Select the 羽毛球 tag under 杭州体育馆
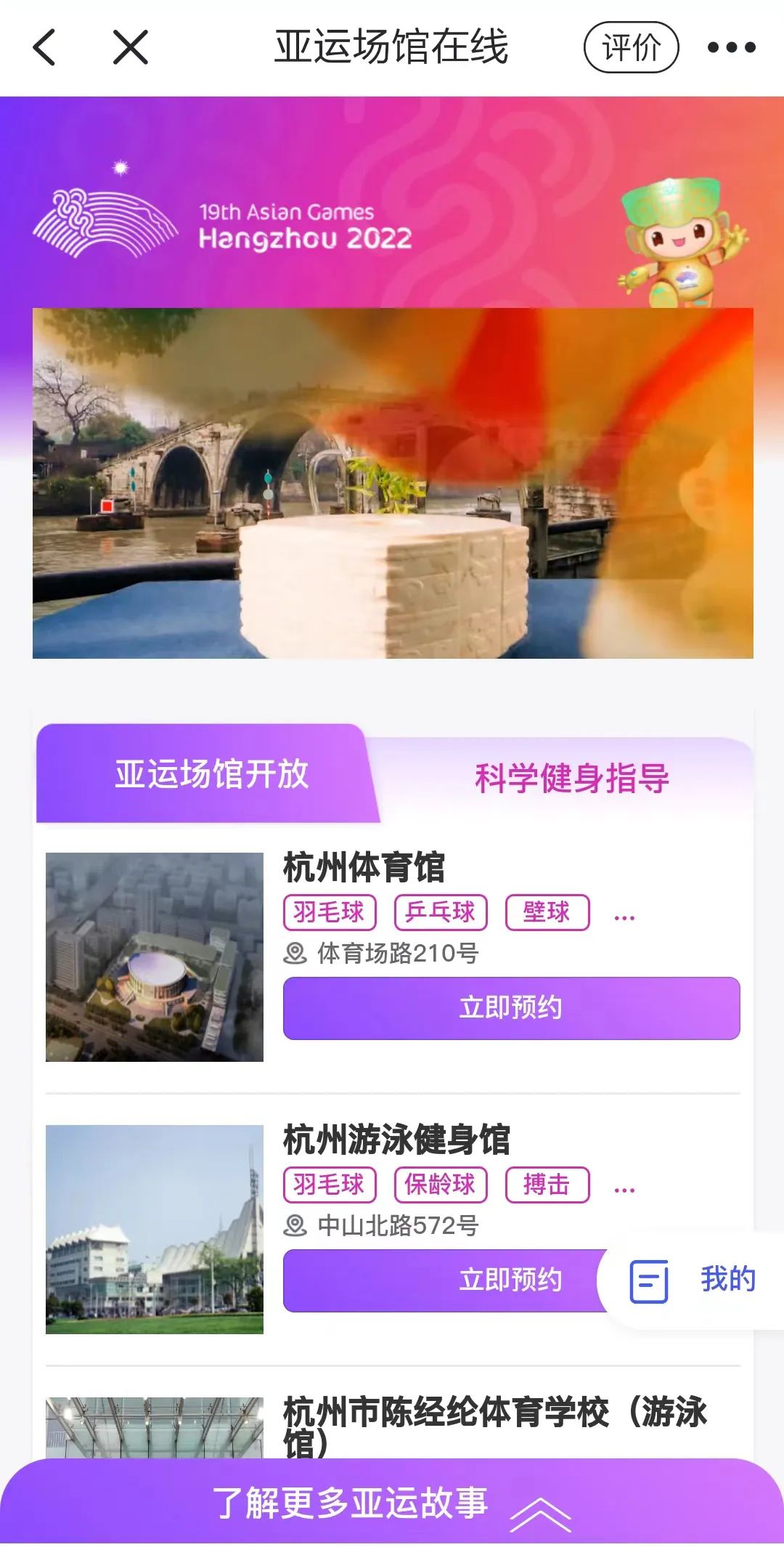The width and height of the screenshot is (784, 1547). (x=330, y=911)
